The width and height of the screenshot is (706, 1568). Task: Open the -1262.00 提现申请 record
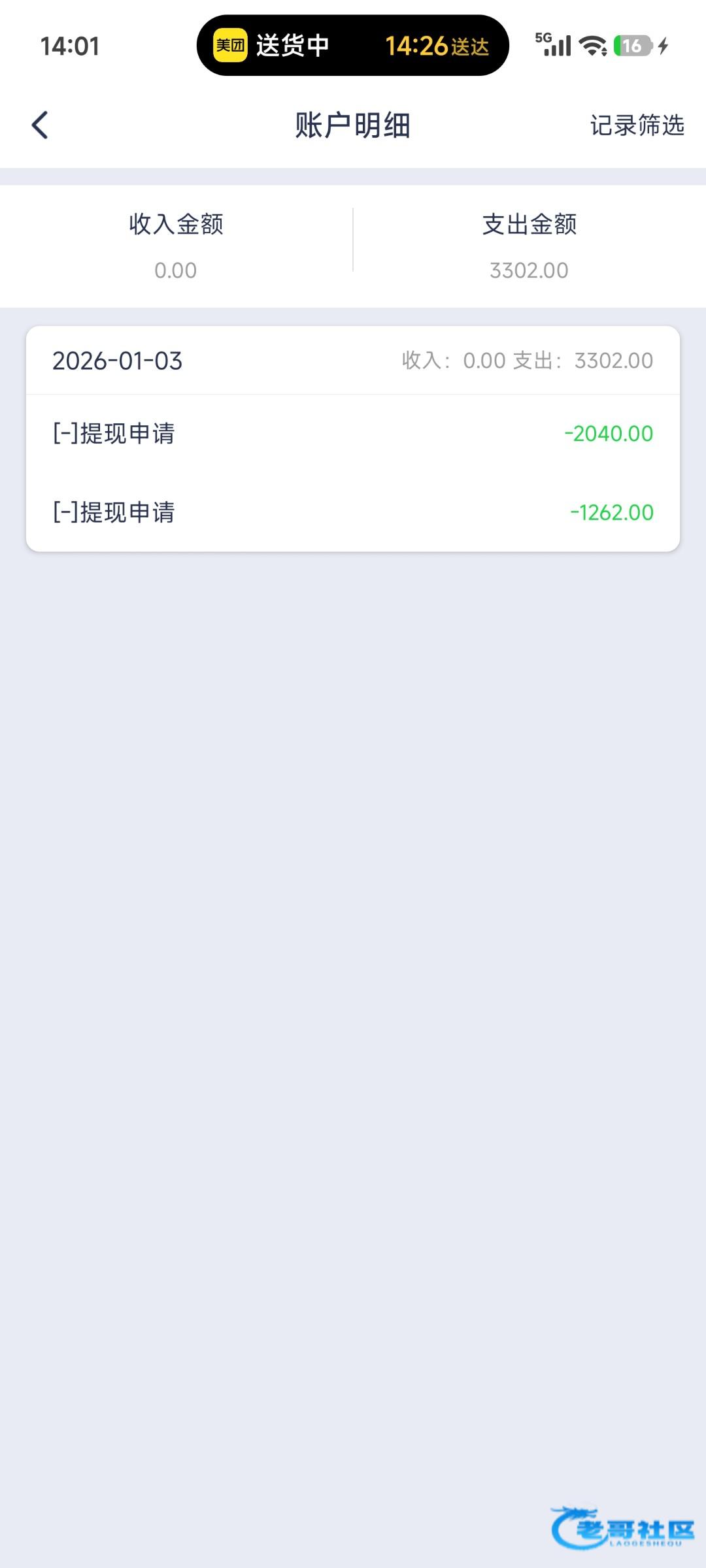[x=353, y=512]
